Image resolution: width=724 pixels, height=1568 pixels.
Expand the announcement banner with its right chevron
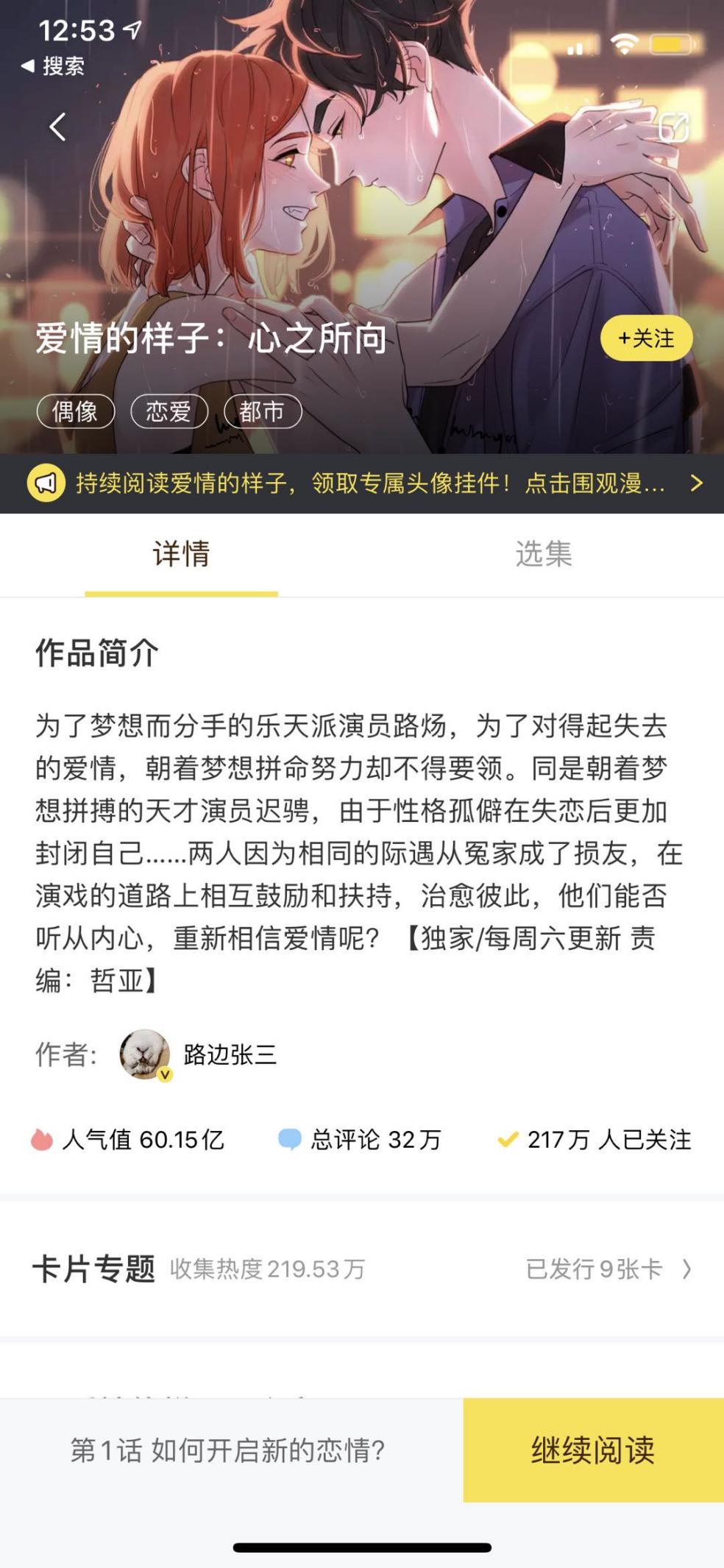(695, 483)
